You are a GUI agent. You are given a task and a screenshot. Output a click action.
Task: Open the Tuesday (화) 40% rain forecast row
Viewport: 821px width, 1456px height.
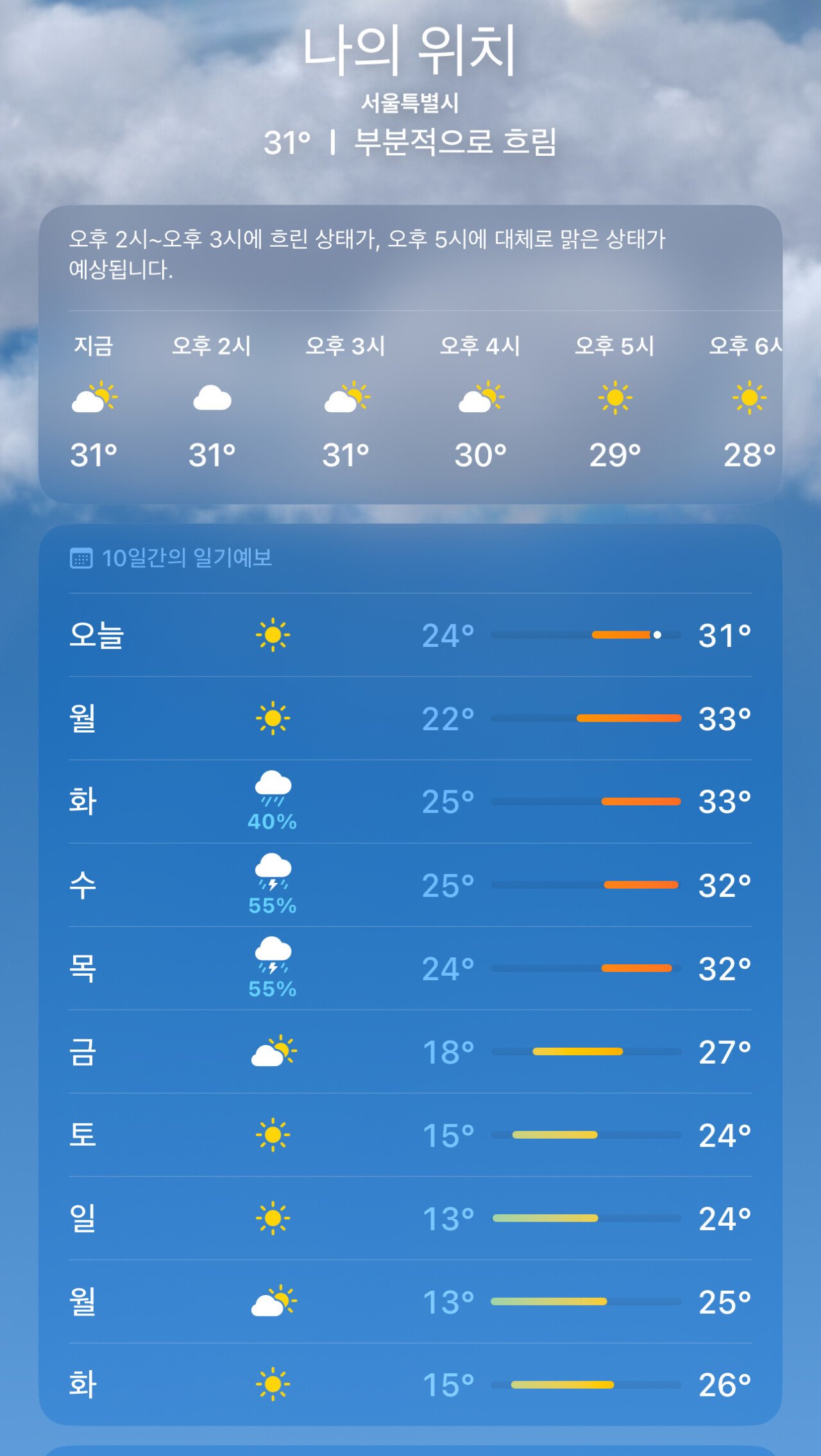click(x=410, y=801)
